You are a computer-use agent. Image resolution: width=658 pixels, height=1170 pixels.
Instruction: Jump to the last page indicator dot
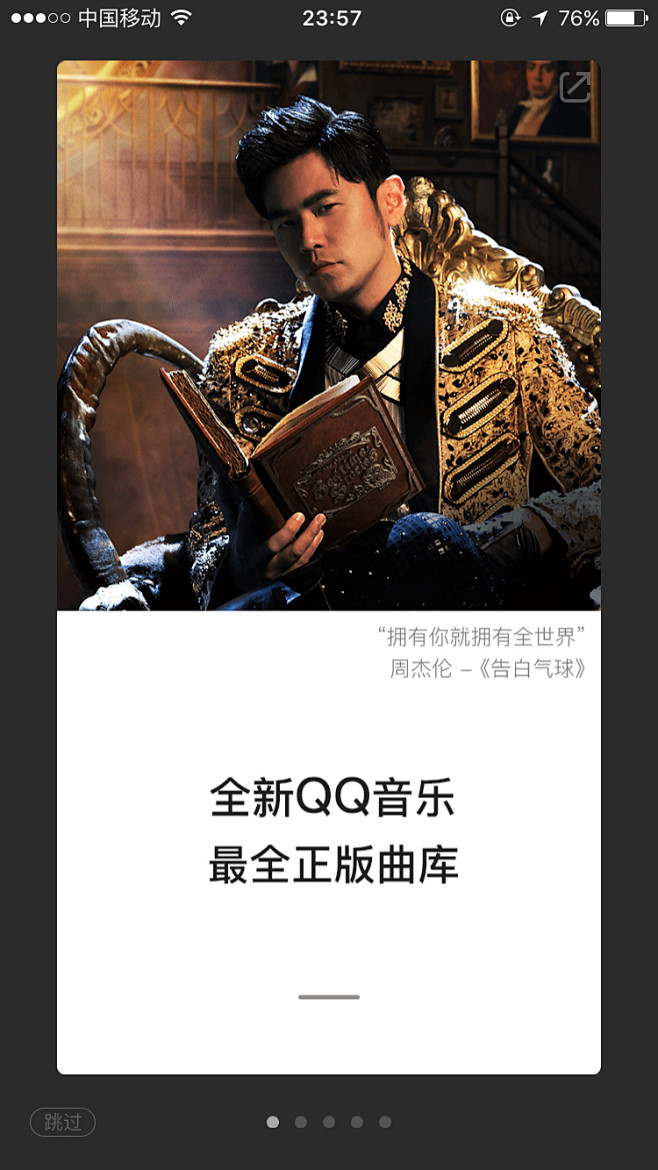[x=385, y=1122]
